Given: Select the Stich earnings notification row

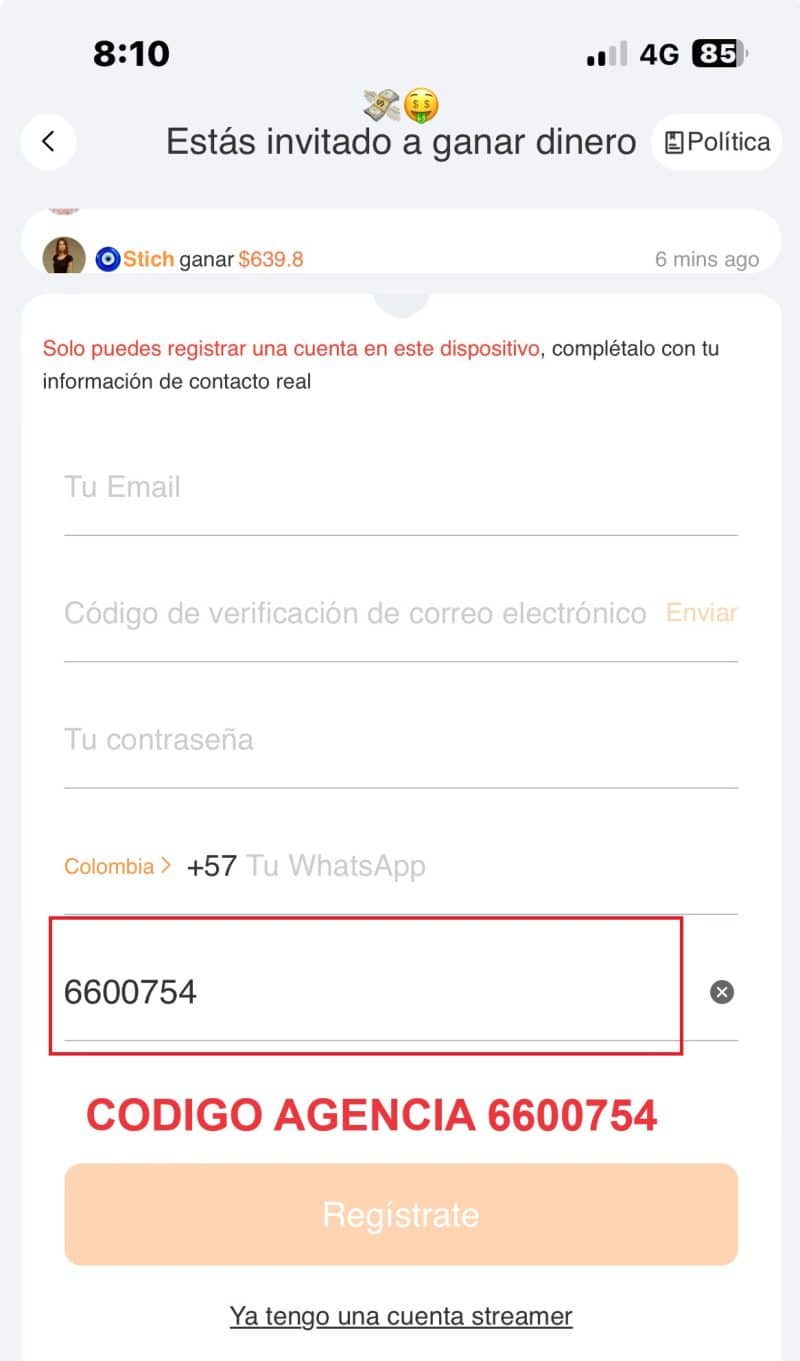Looking at the screenshot, I should coord(400,257).
